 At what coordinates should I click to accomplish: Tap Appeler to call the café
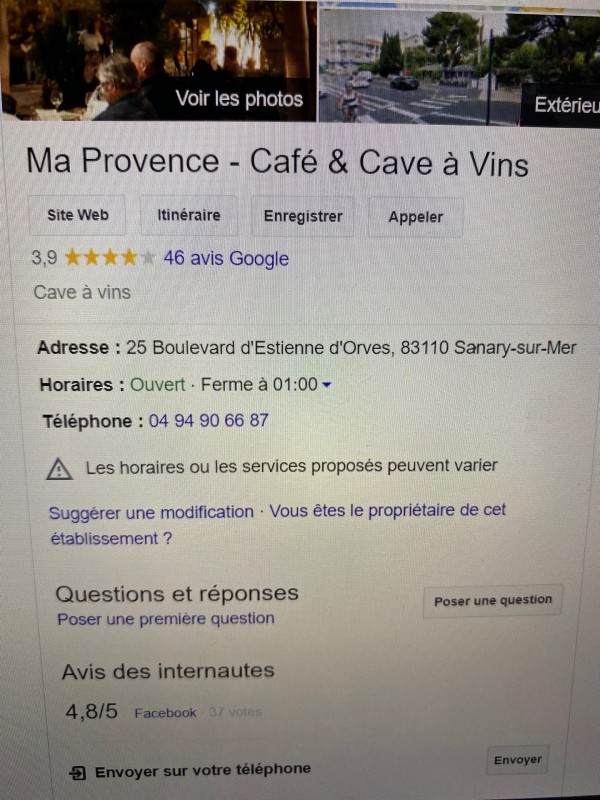[x=416, y=217]
